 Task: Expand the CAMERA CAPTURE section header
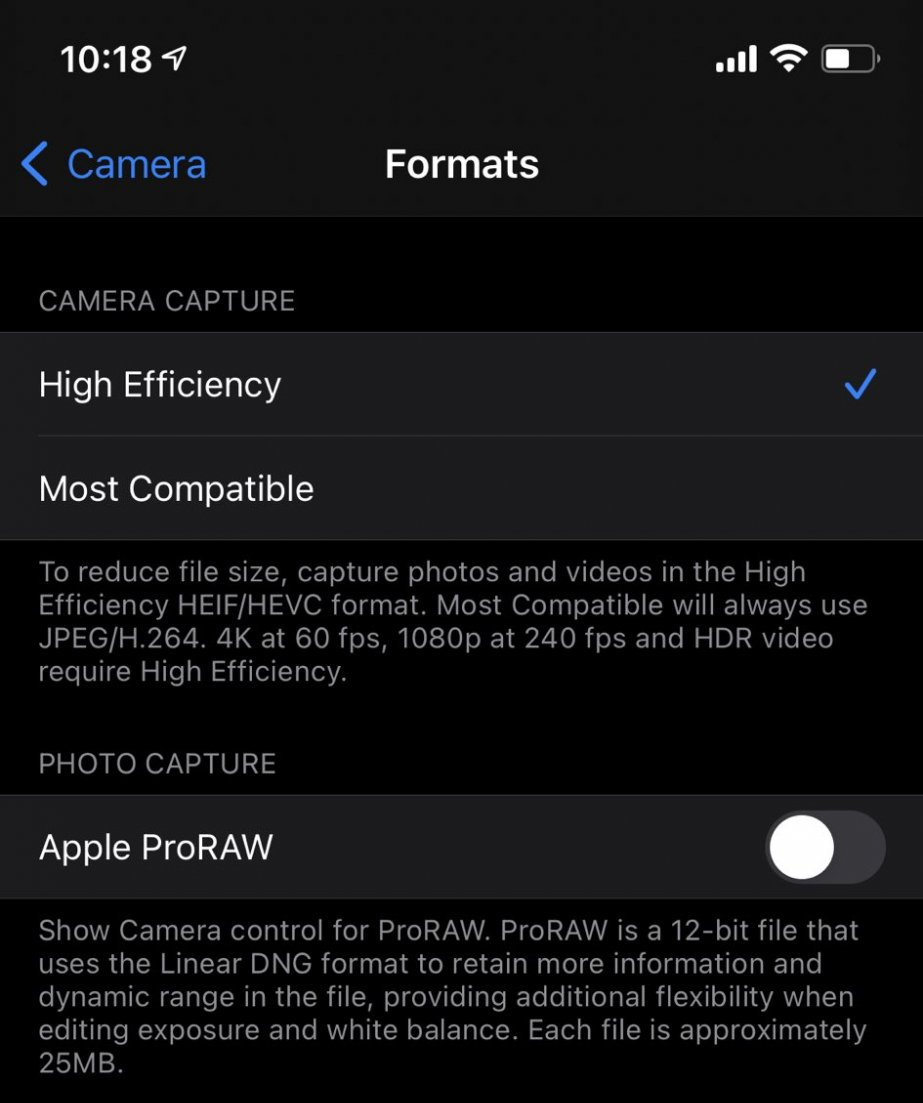pos(166,301)
